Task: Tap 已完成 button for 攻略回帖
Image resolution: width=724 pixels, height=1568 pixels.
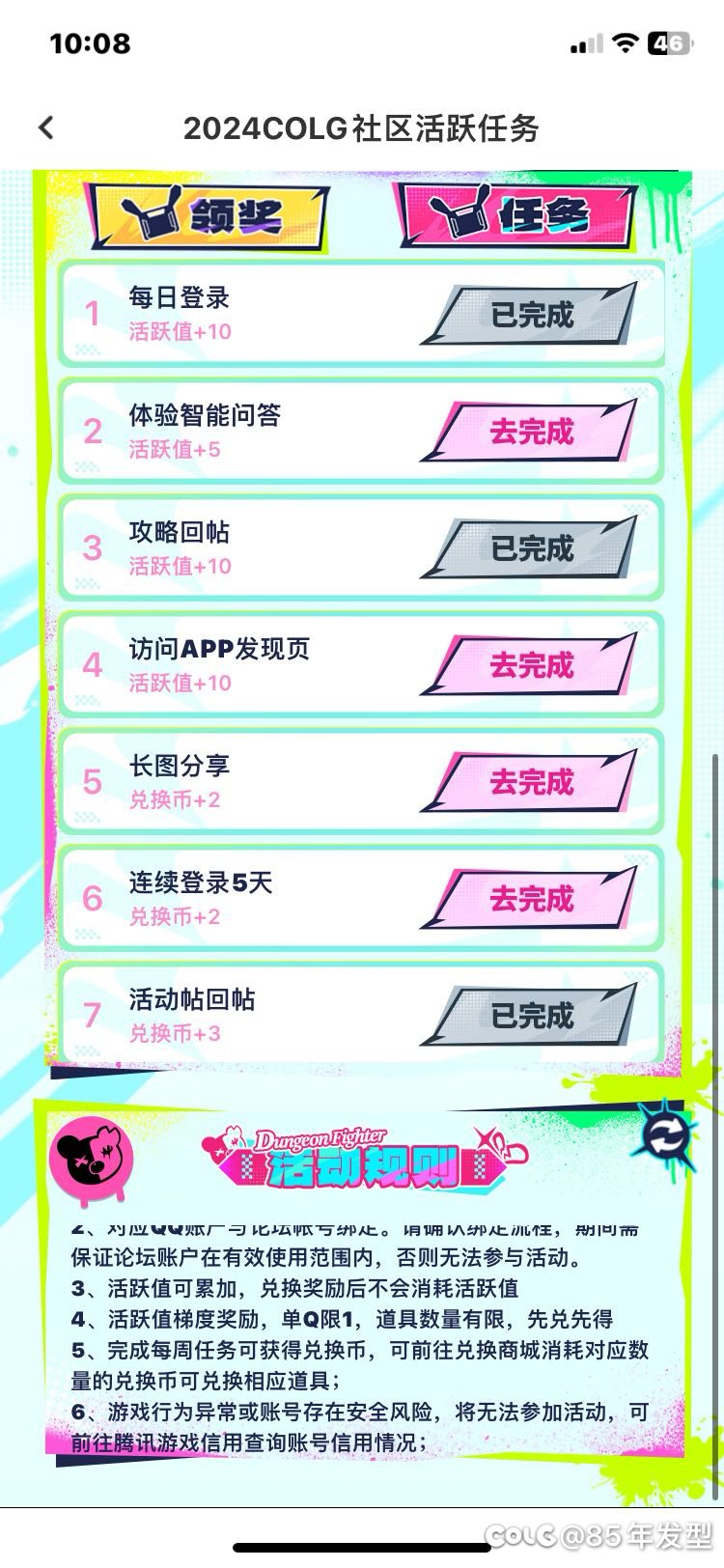Action: 530,548
